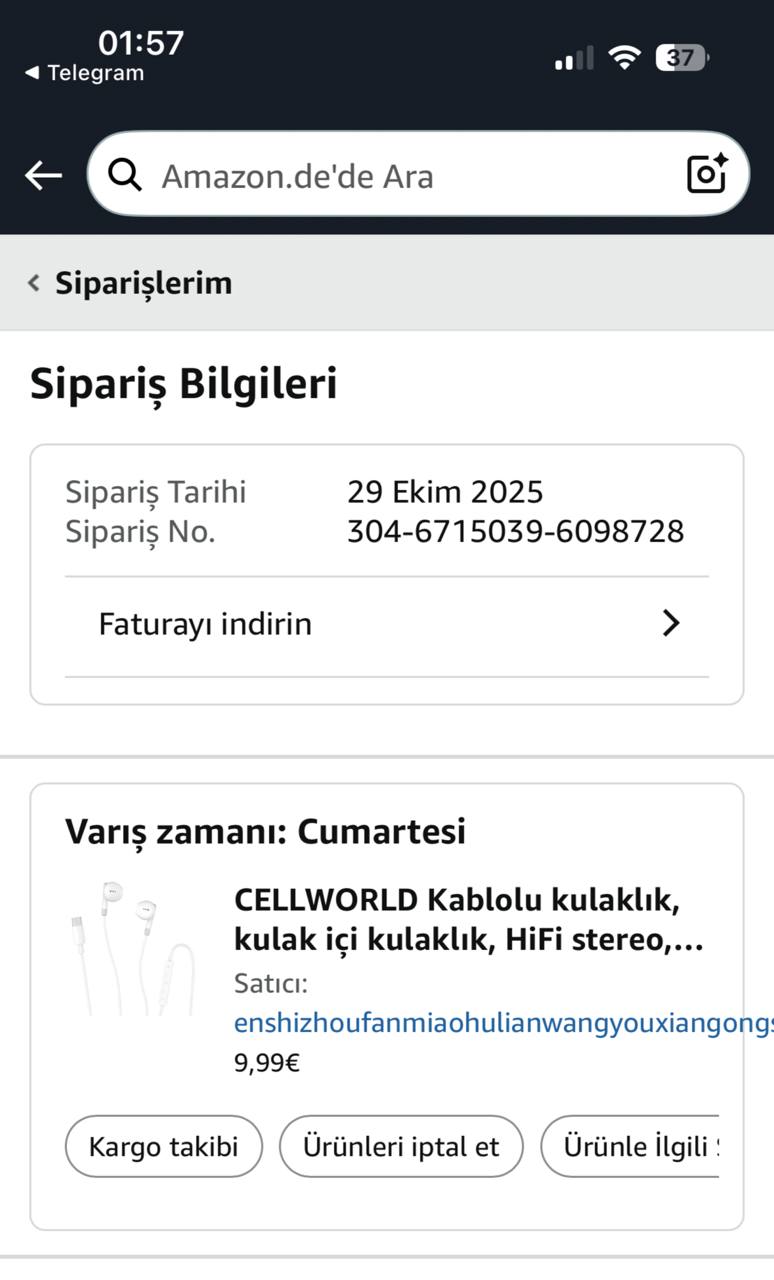Return to Telegram via status bar link
Viewport: 774px width, 1280px height.
(x=85, y=73)
